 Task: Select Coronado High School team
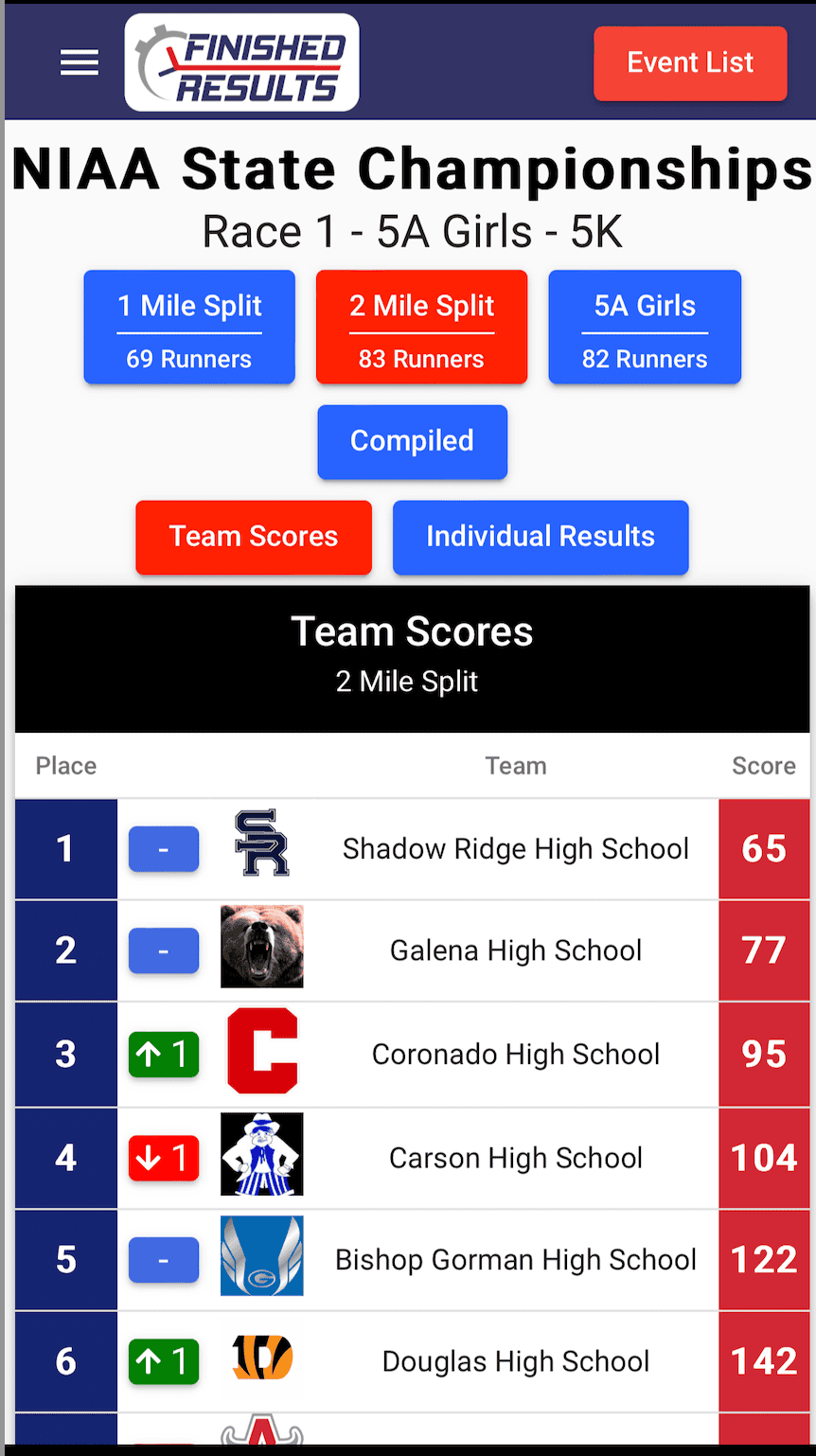tap(515, 1055)
